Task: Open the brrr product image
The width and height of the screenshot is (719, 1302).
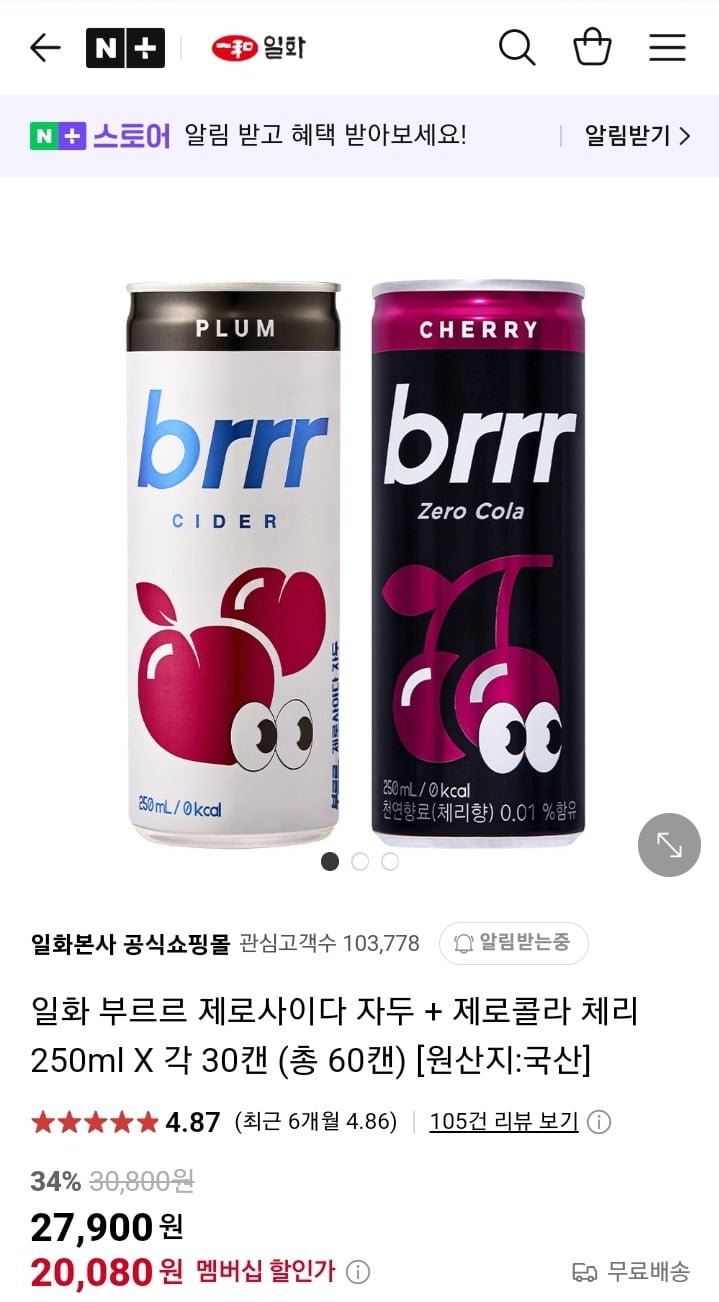Action: tap(358, 560)
